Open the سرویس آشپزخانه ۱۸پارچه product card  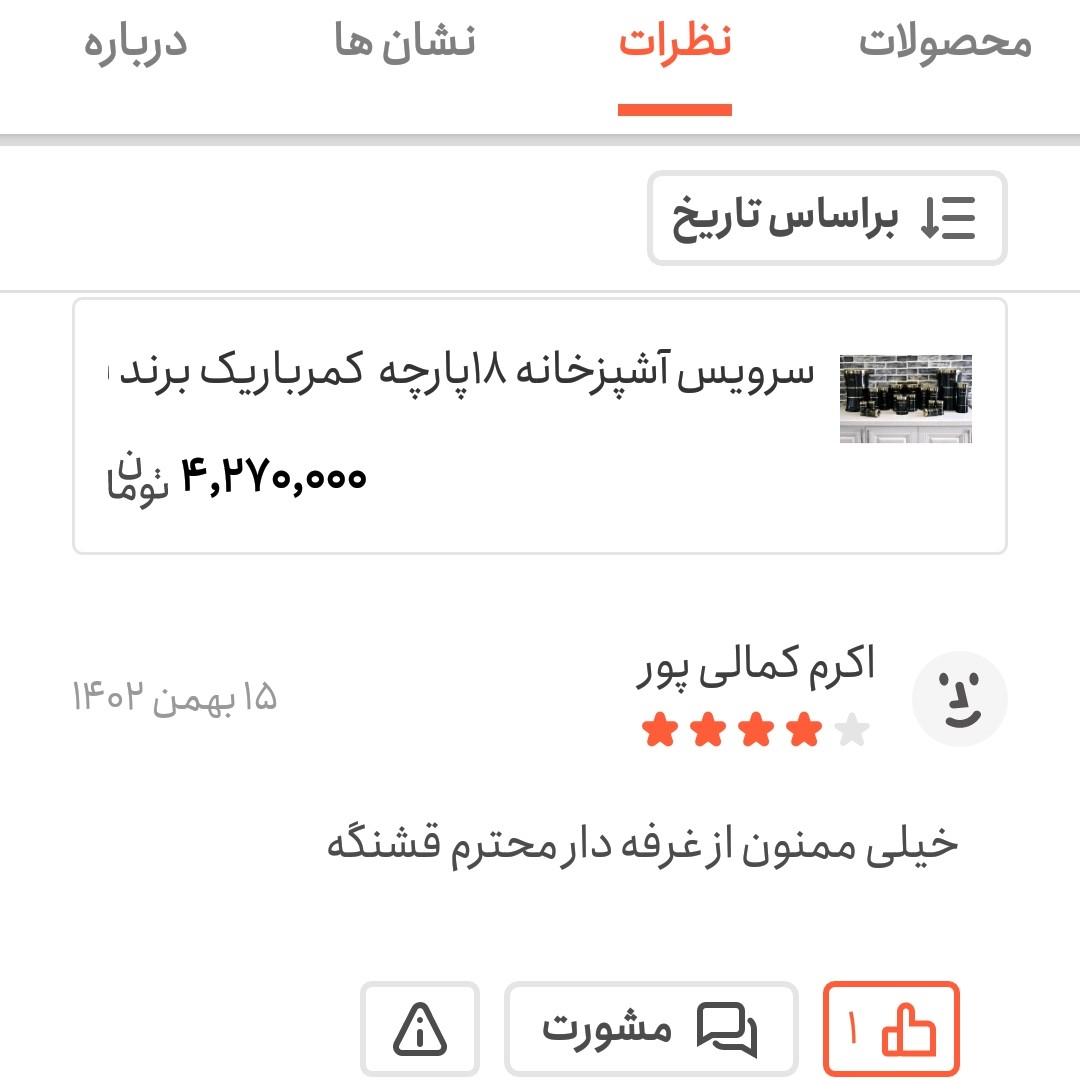pos(540,426)
